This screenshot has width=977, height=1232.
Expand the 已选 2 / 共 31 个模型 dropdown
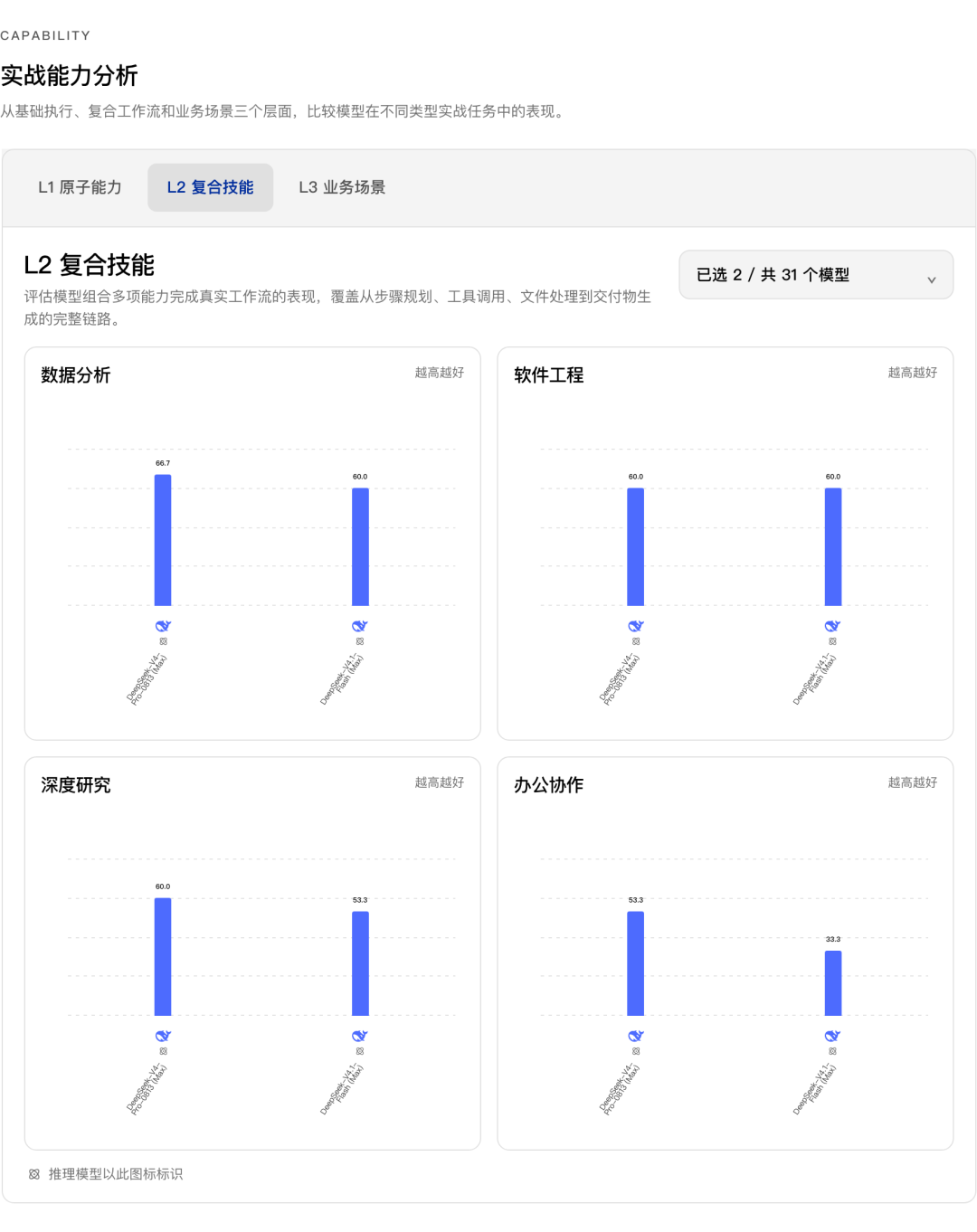click(x=816, y=275)
